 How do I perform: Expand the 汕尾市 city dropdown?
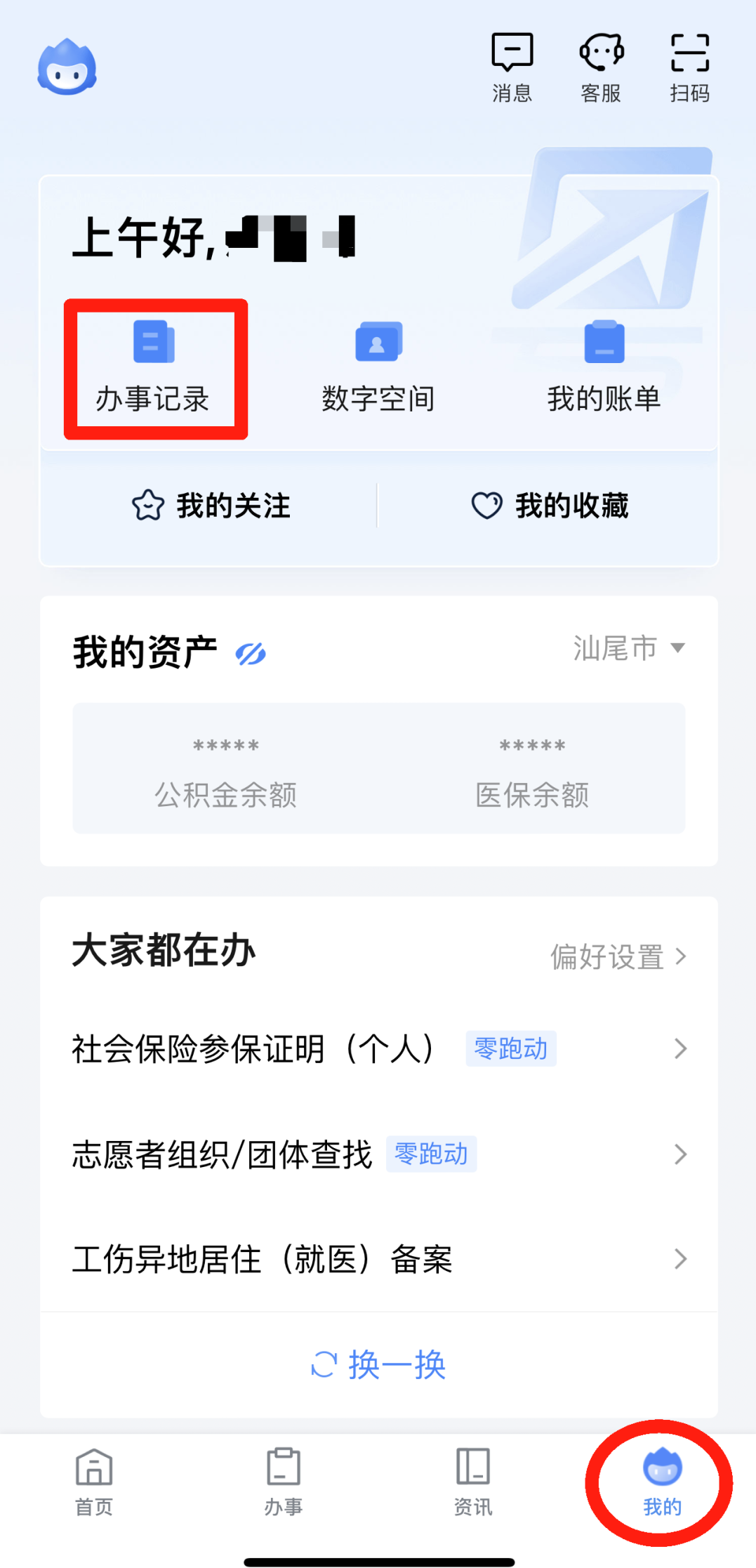628,647
